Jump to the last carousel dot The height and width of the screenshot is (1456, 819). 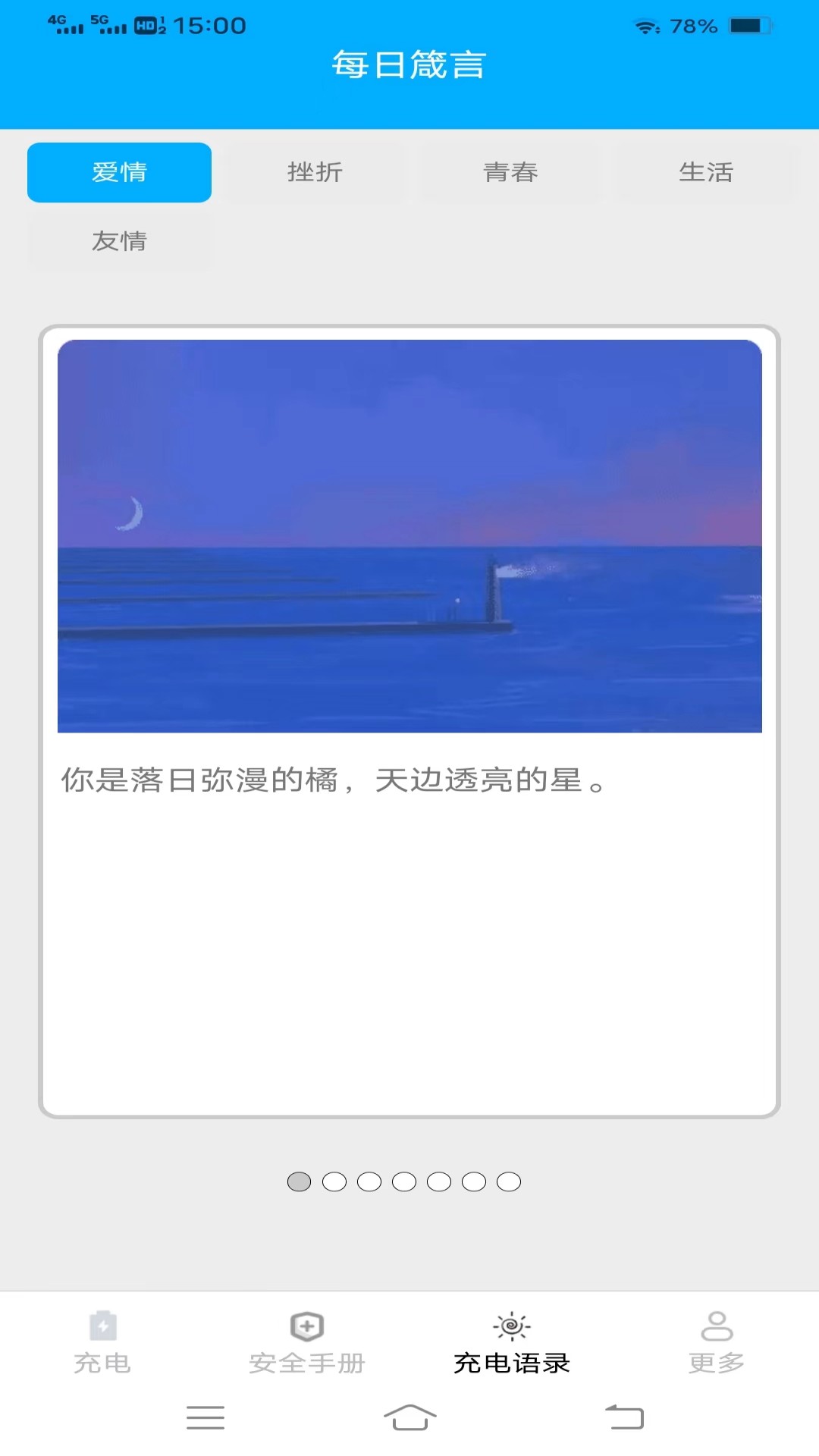510,1181
